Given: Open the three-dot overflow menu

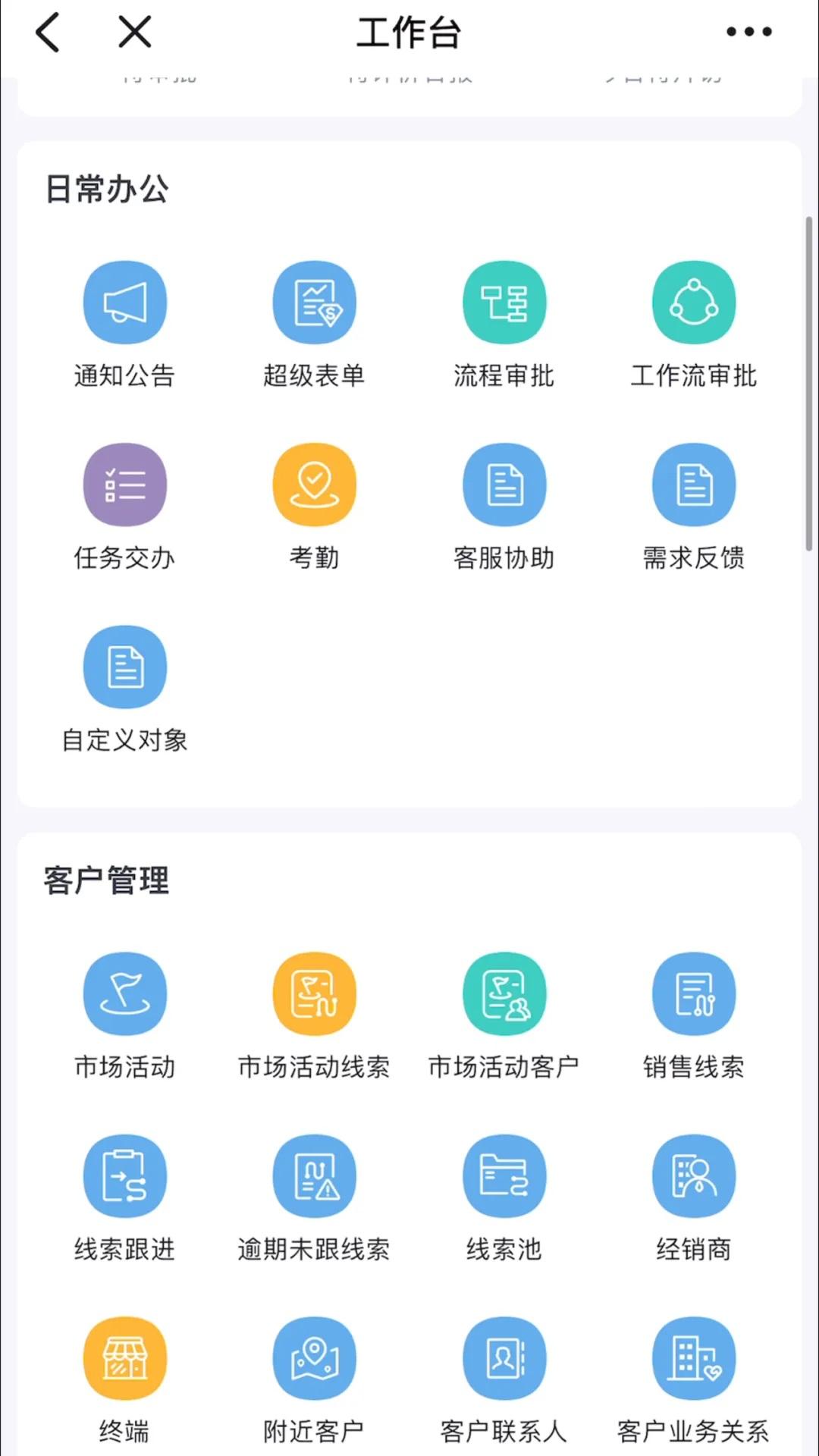Looking at the screenshot, I should (x=748, y=32).
